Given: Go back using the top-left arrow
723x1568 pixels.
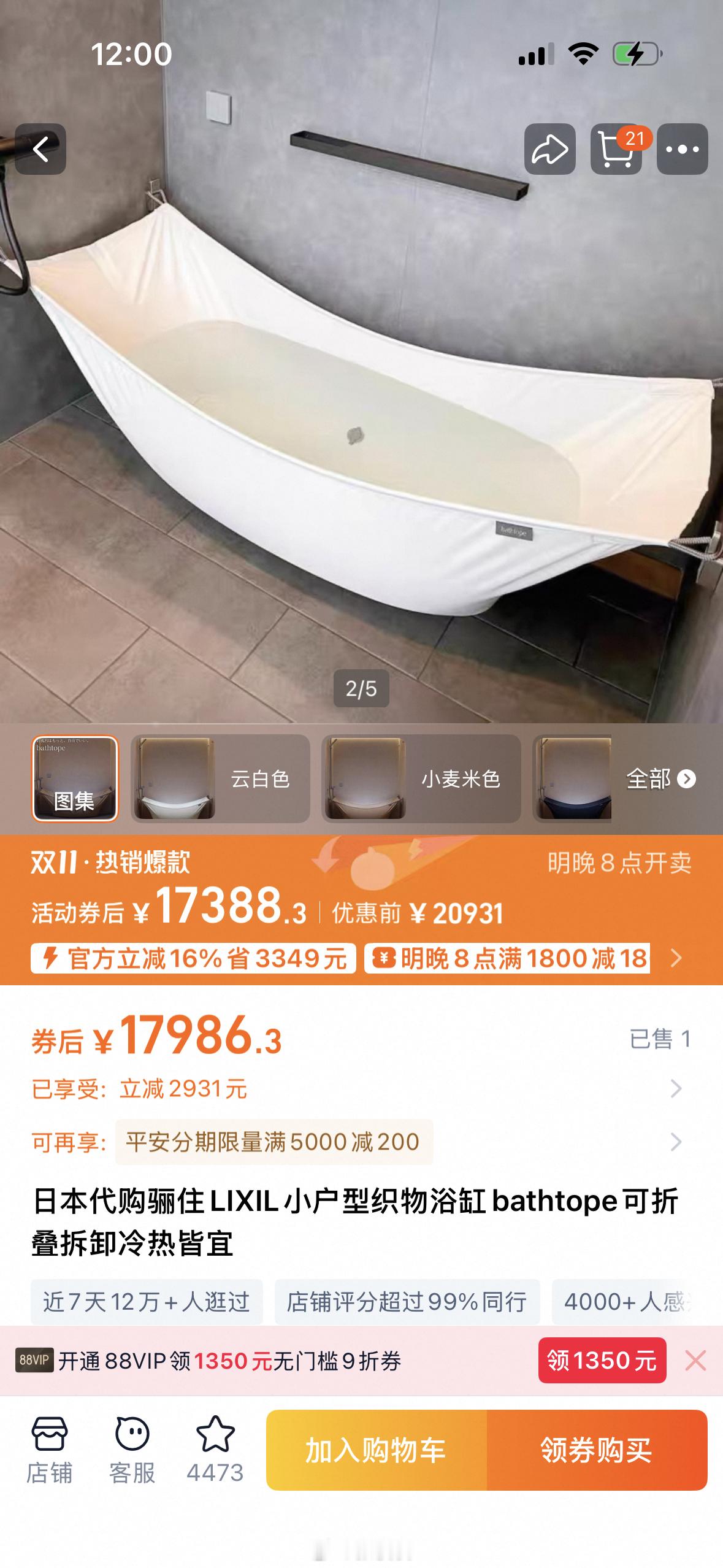Looking at the screenshot, I should [40, 149].
